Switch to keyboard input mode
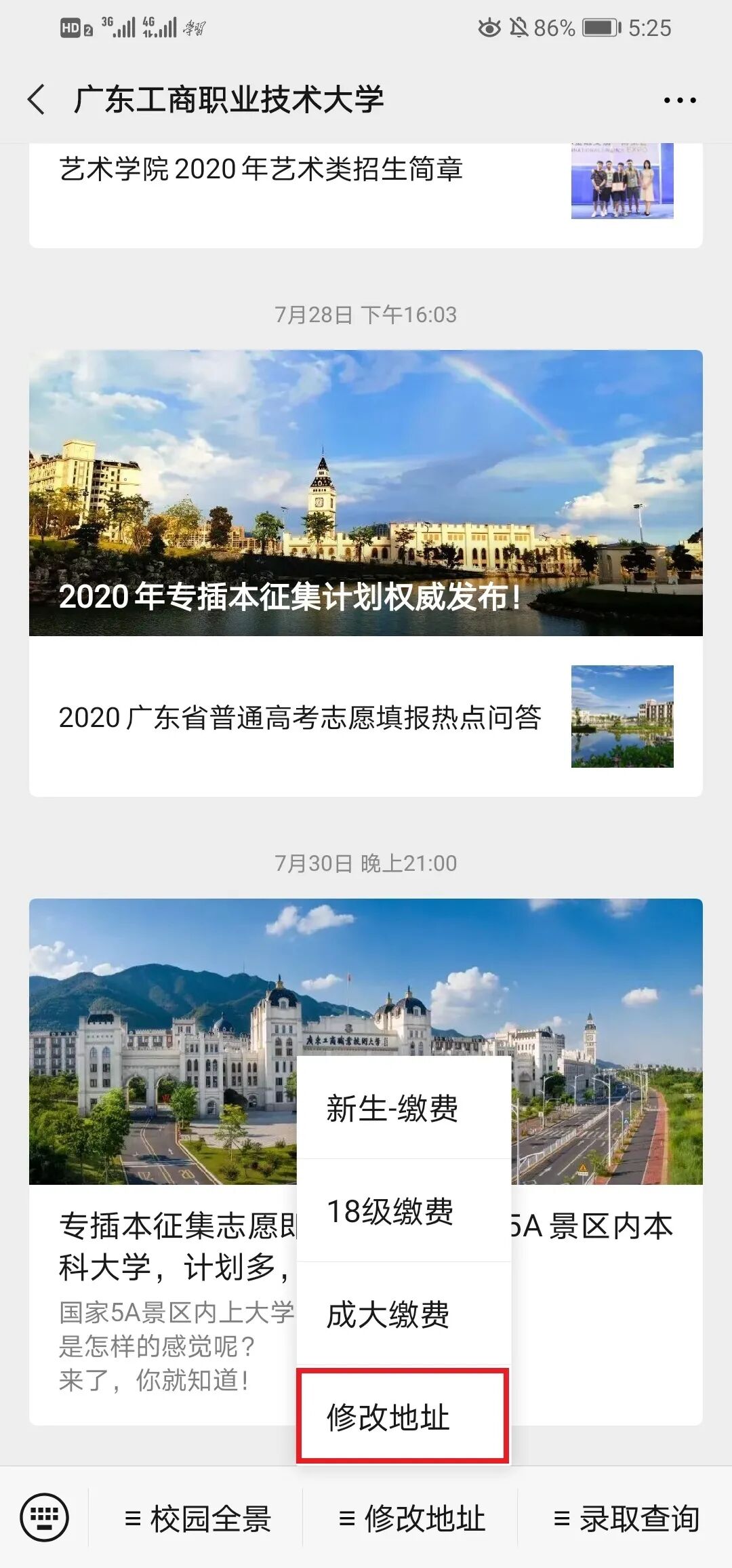The width and height of the screenshot is (732, 1568). click(x=45, y=1517)
